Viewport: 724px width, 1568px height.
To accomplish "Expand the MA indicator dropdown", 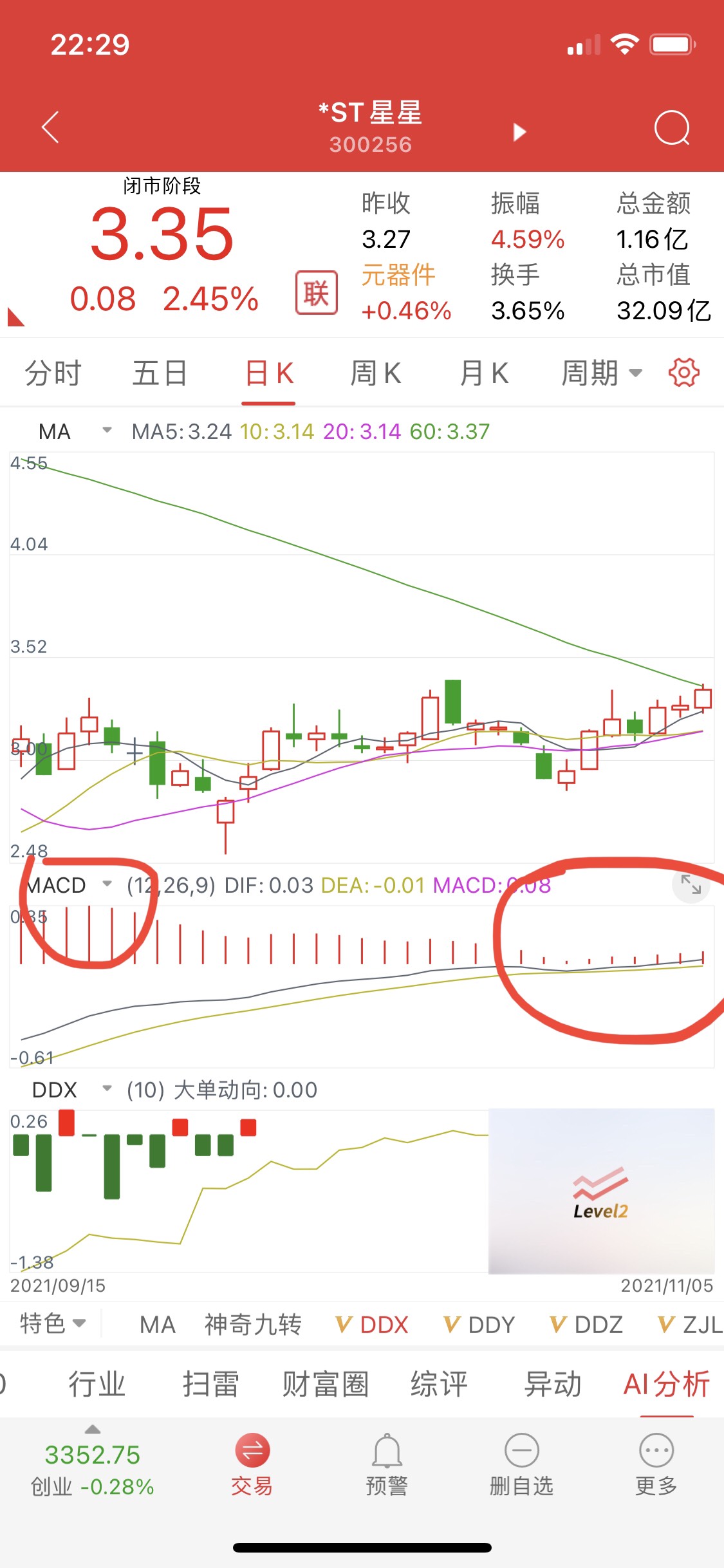I will 107,430.
